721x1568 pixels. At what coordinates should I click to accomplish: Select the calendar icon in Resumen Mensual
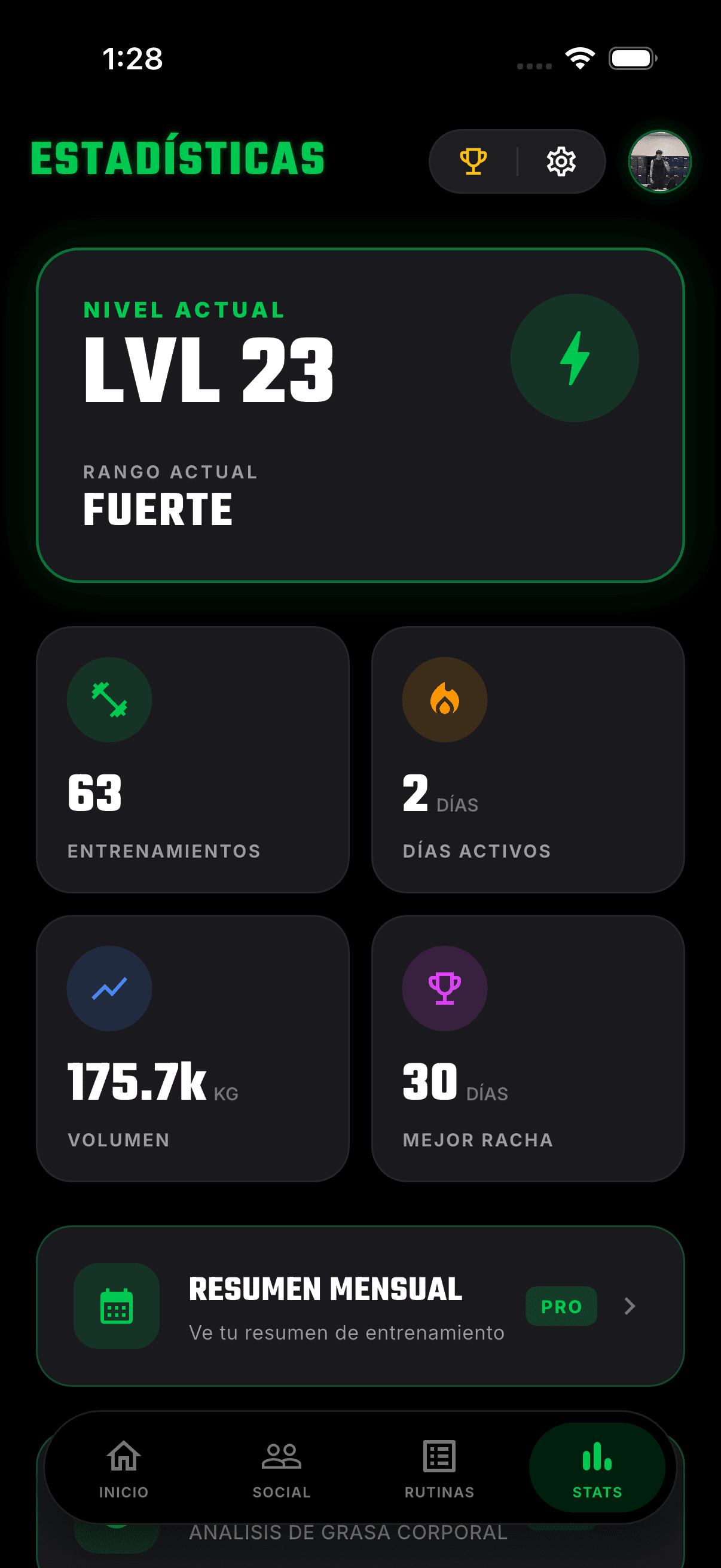116,1306
